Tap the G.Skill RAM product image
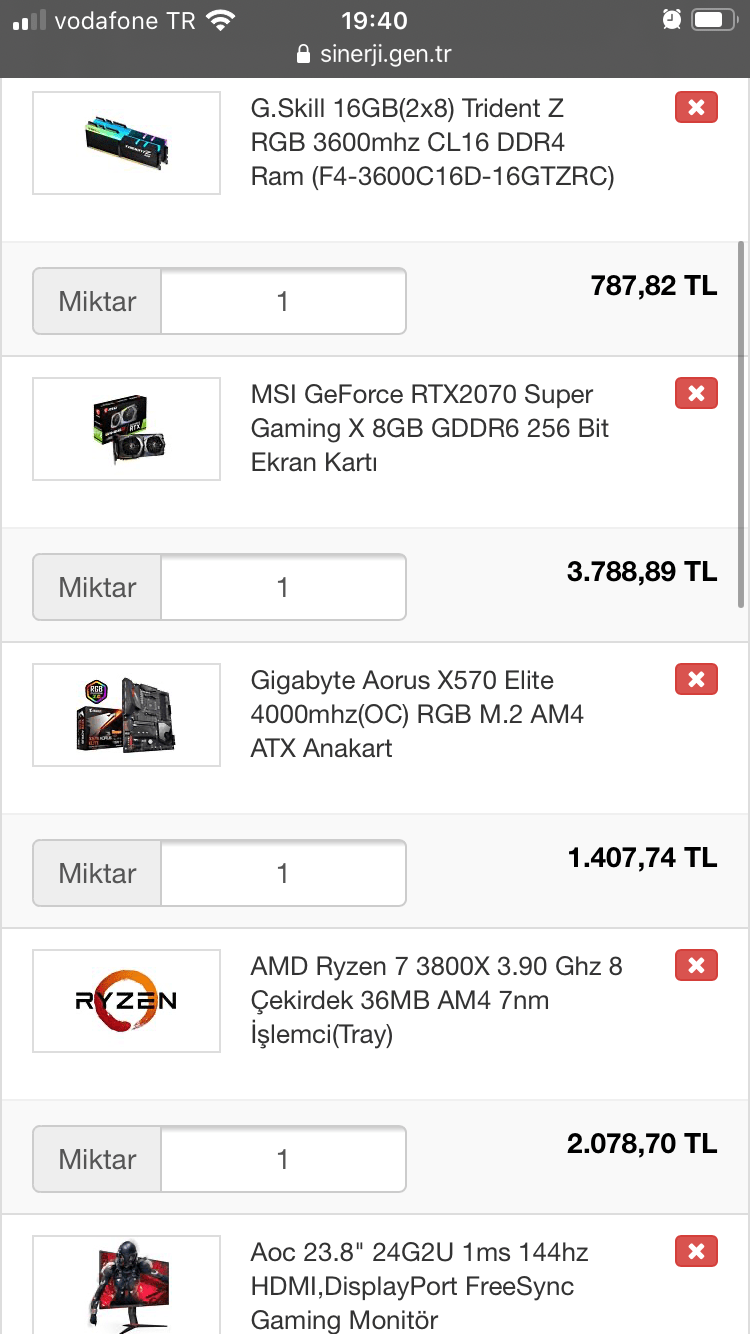 coord(126,143)
